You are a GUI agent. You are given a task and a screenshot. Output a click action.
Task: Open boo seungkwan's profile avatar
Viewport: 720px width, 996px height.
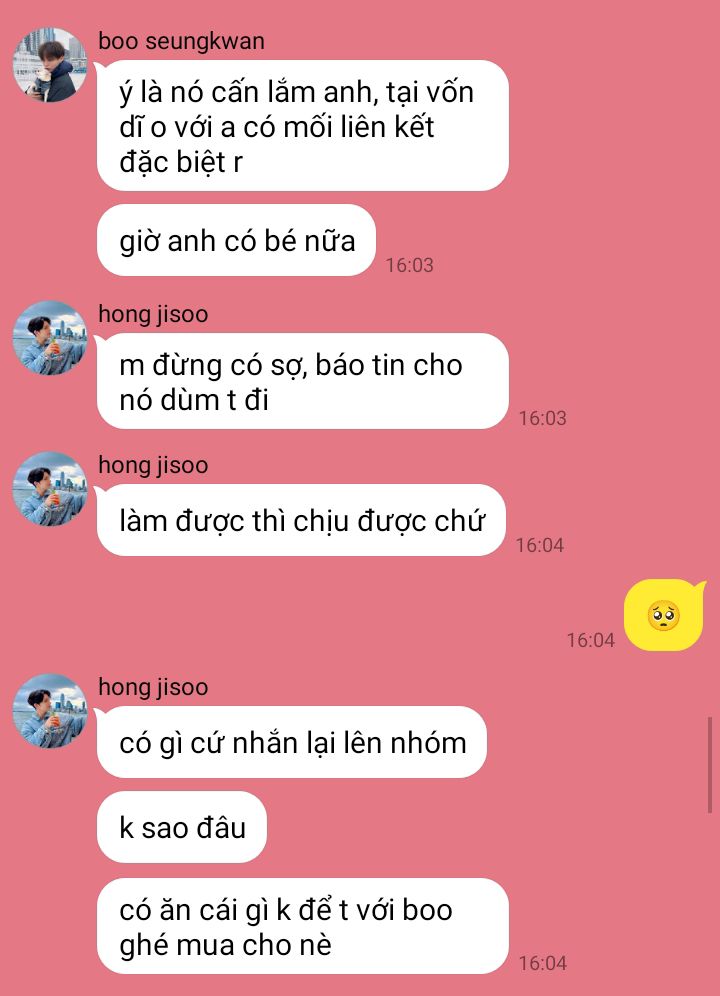pyautogui.click(x=49, y=65)
